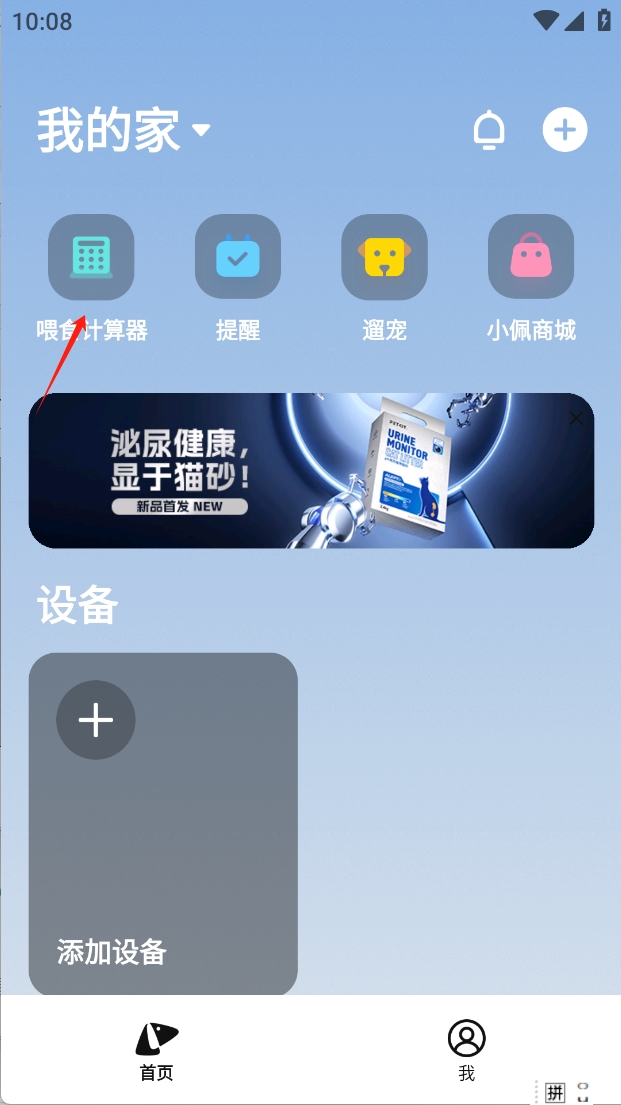Switch to the 首页 tab
621x1105 pixels.
point(156,1050)
